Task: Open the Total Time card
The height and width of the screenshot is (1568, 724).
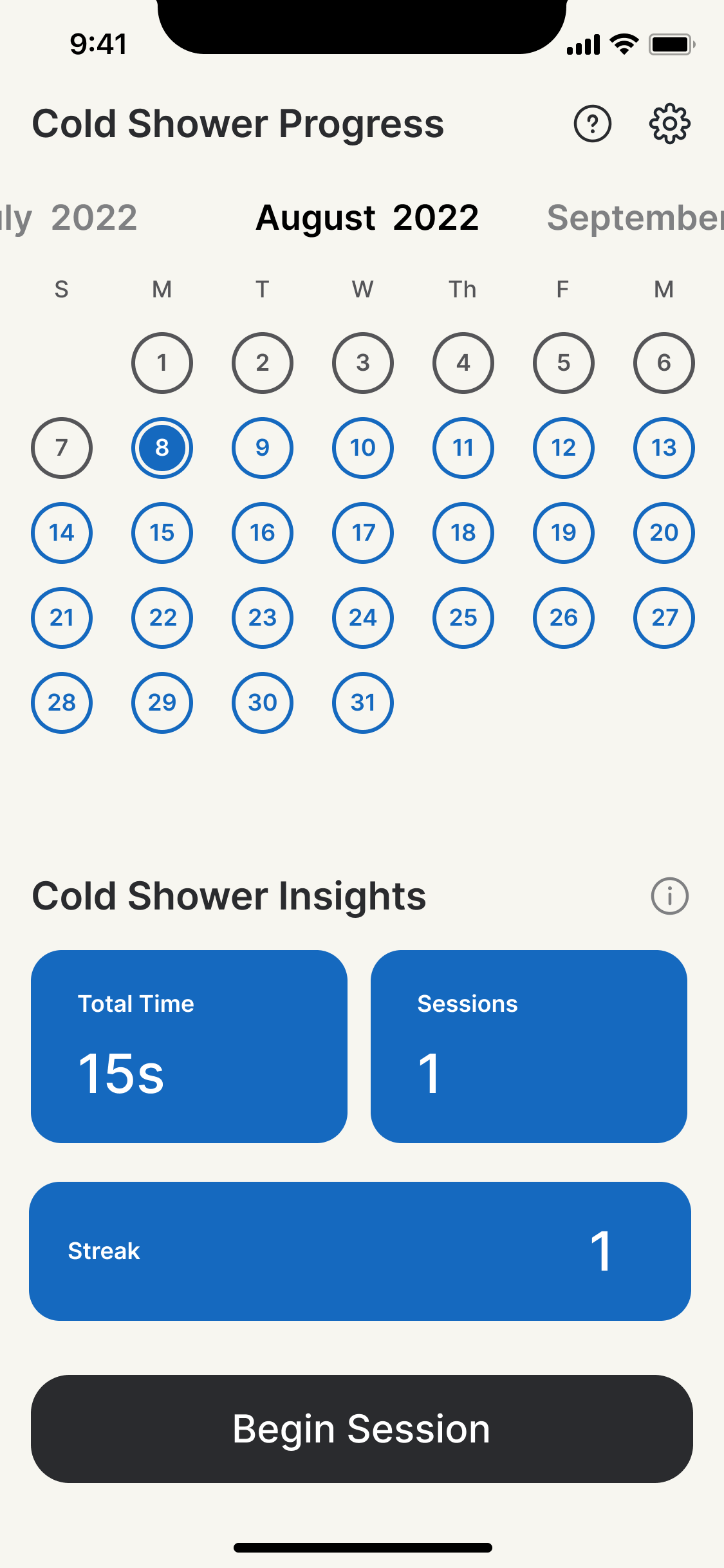Action: pos(189,1047)
